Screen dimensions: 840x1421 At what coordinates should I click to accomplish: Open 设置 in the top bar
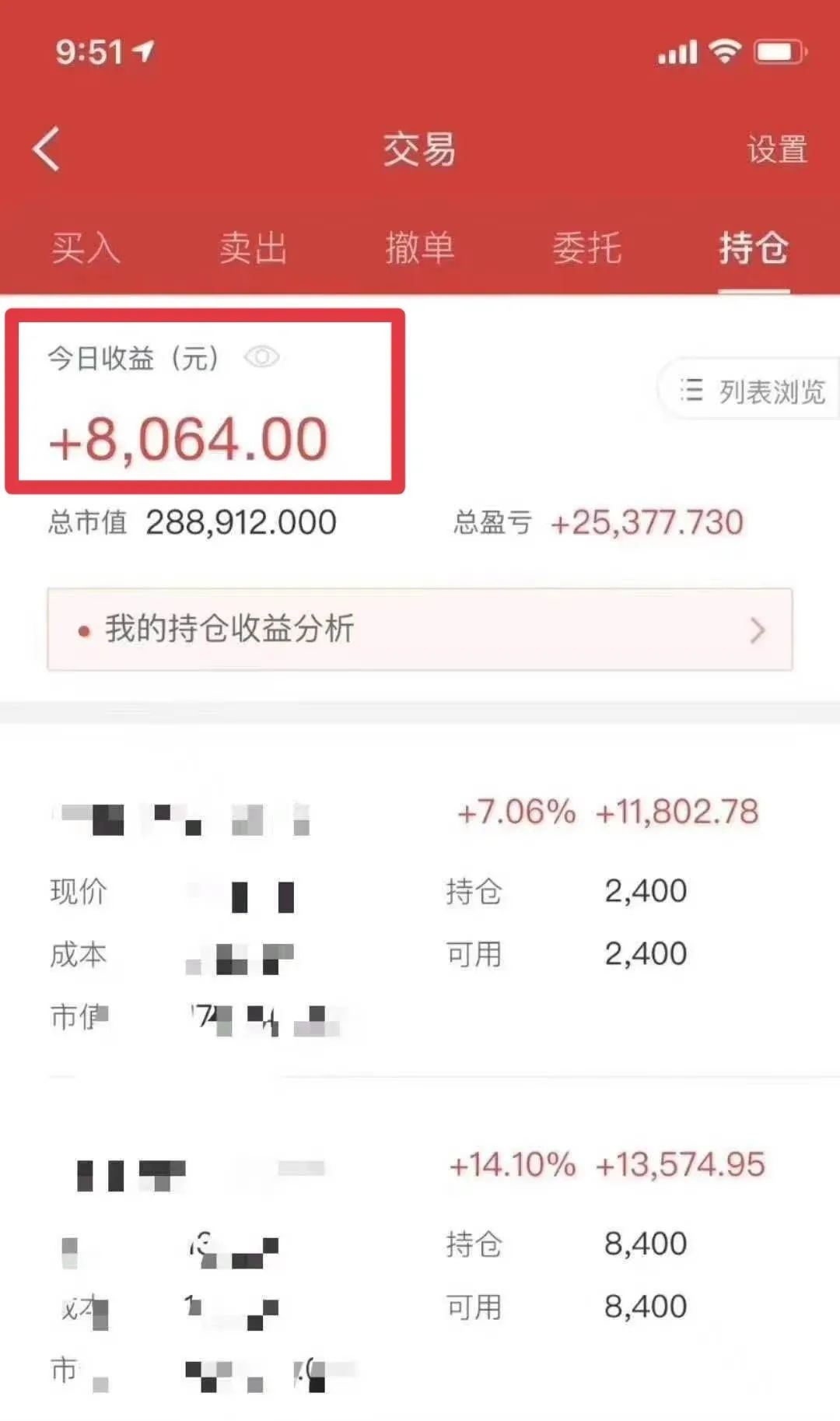point(776,149)
